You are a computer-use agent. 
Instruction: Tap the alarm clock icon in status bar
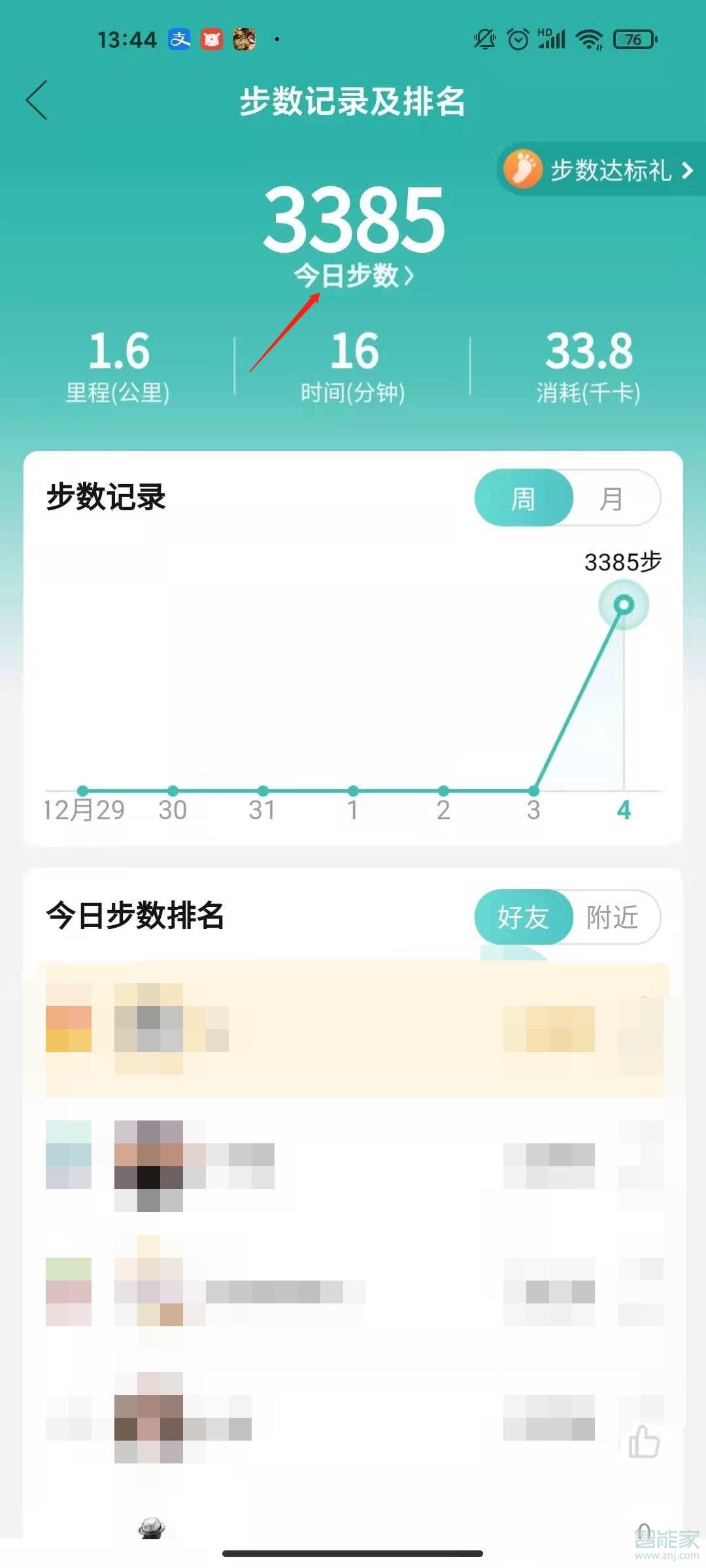516,39
